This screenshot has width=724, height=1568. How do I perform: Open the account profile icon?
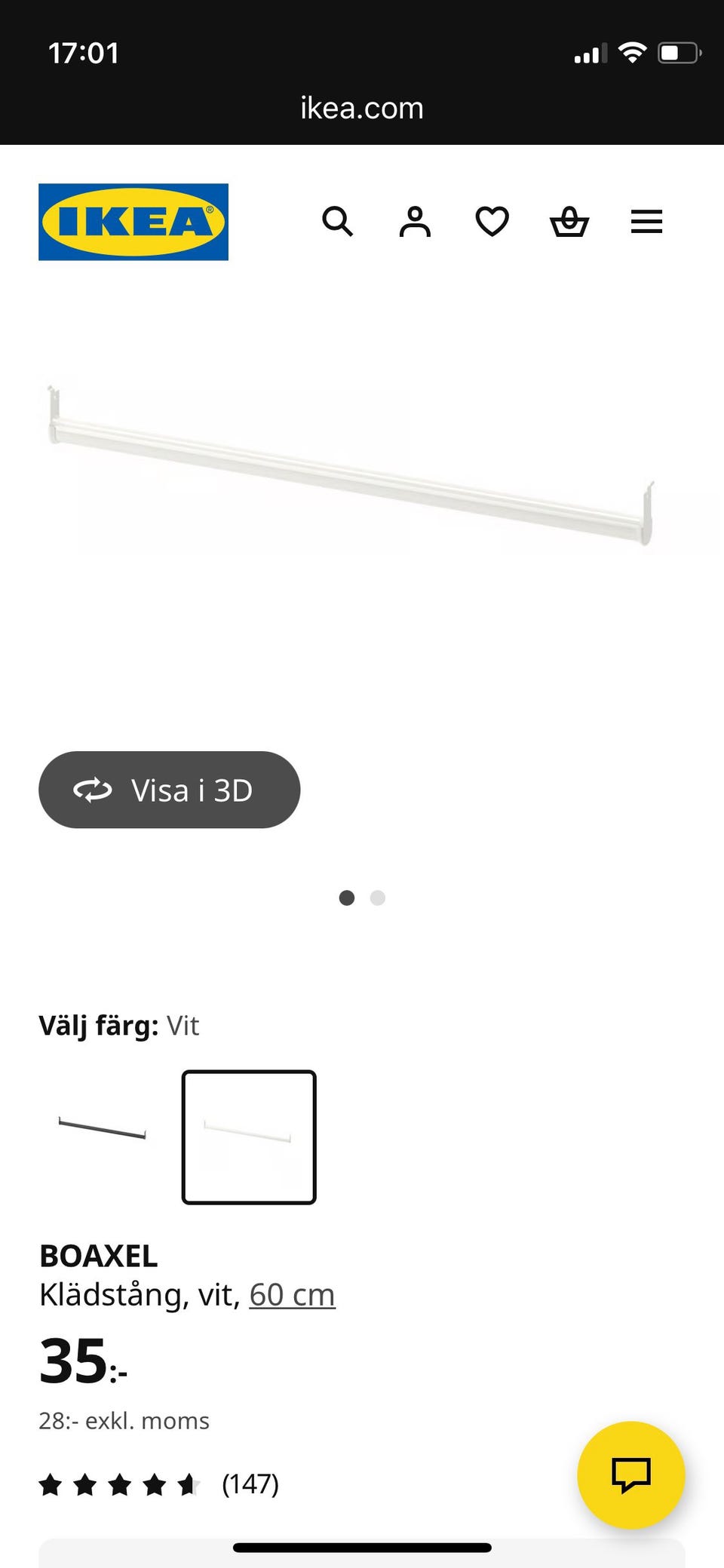(x=415, y=222)
